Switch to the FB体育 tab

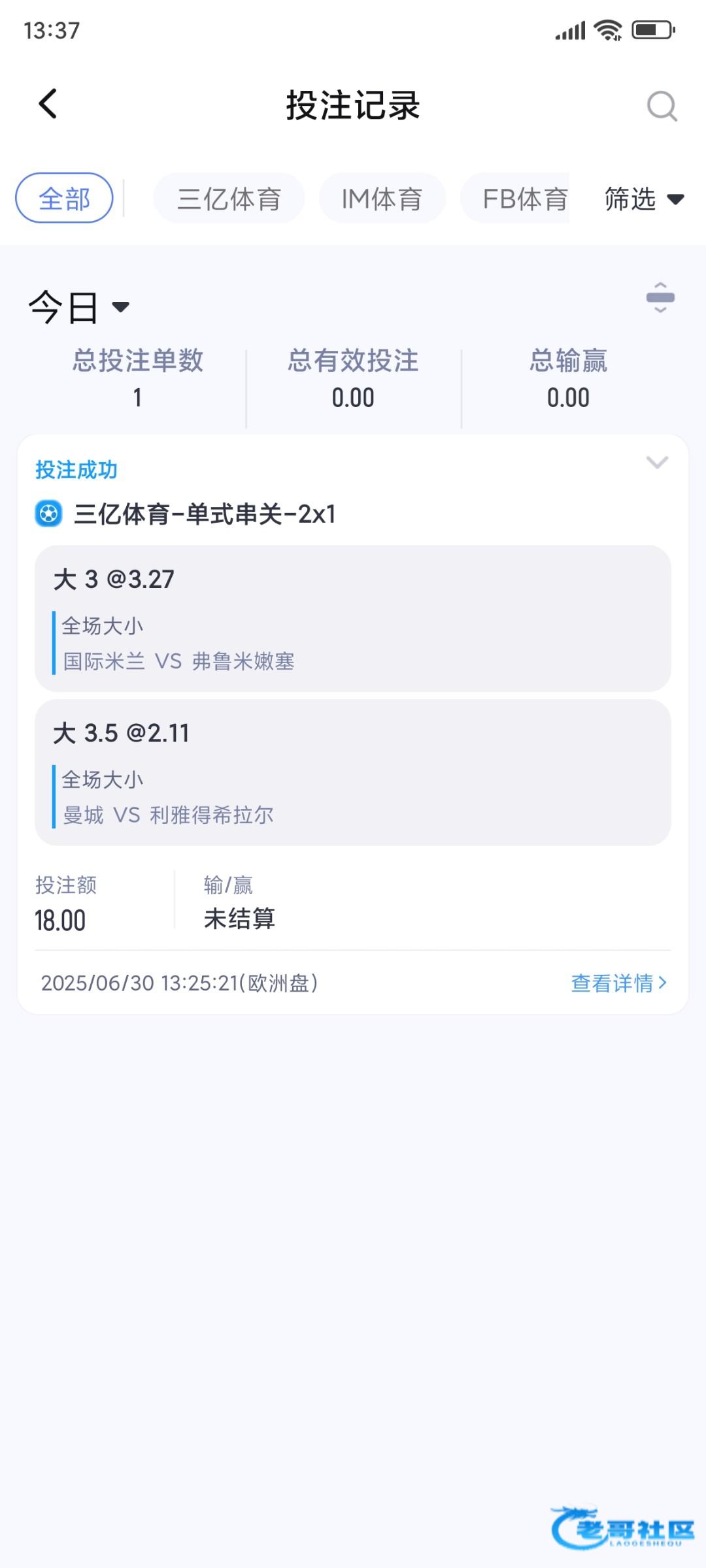pyautogui.click(x=515, y=198)
